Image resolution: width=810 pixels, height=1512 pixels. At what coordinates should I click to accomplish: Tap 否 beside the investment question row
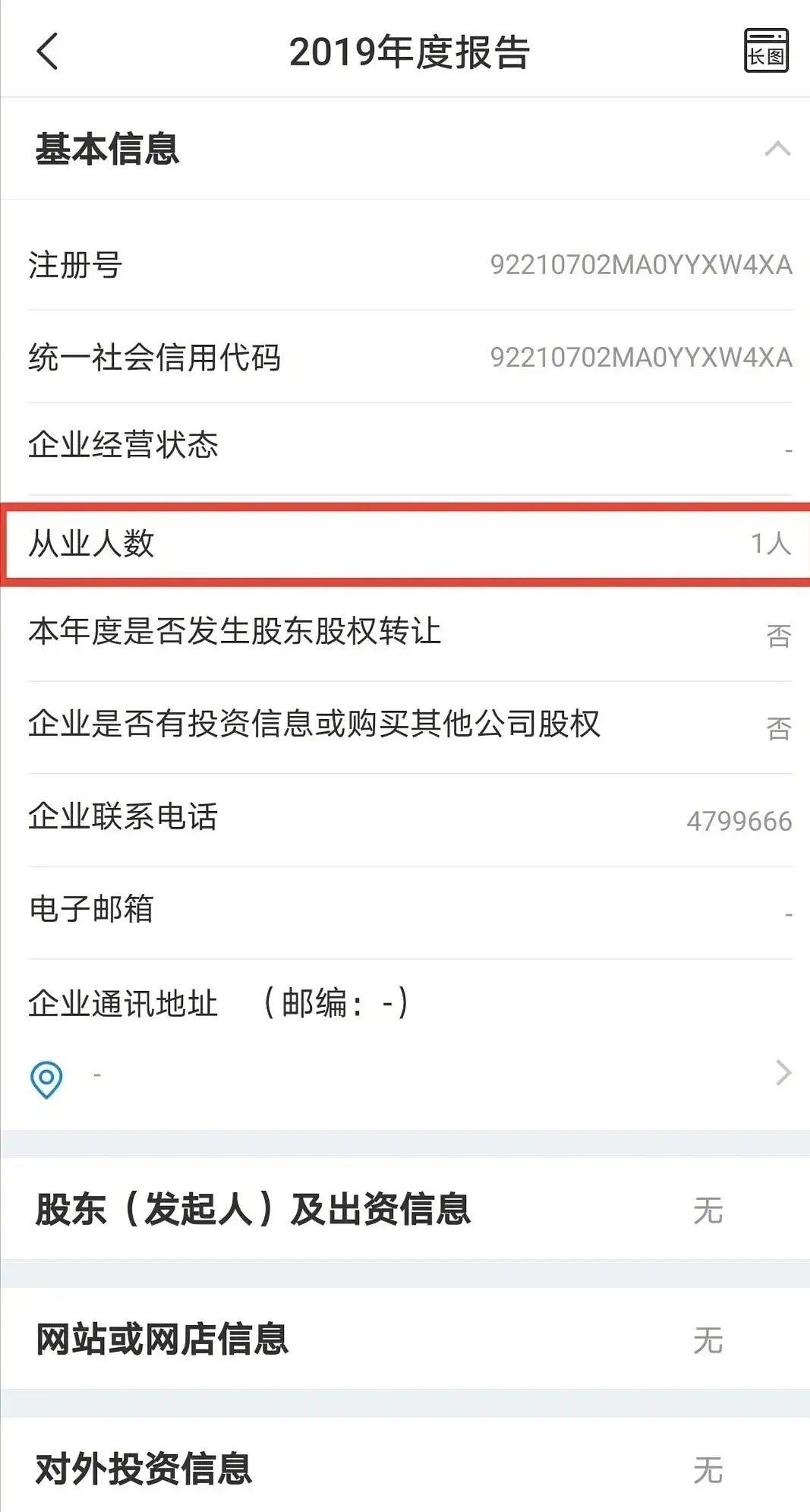[779, 728]
